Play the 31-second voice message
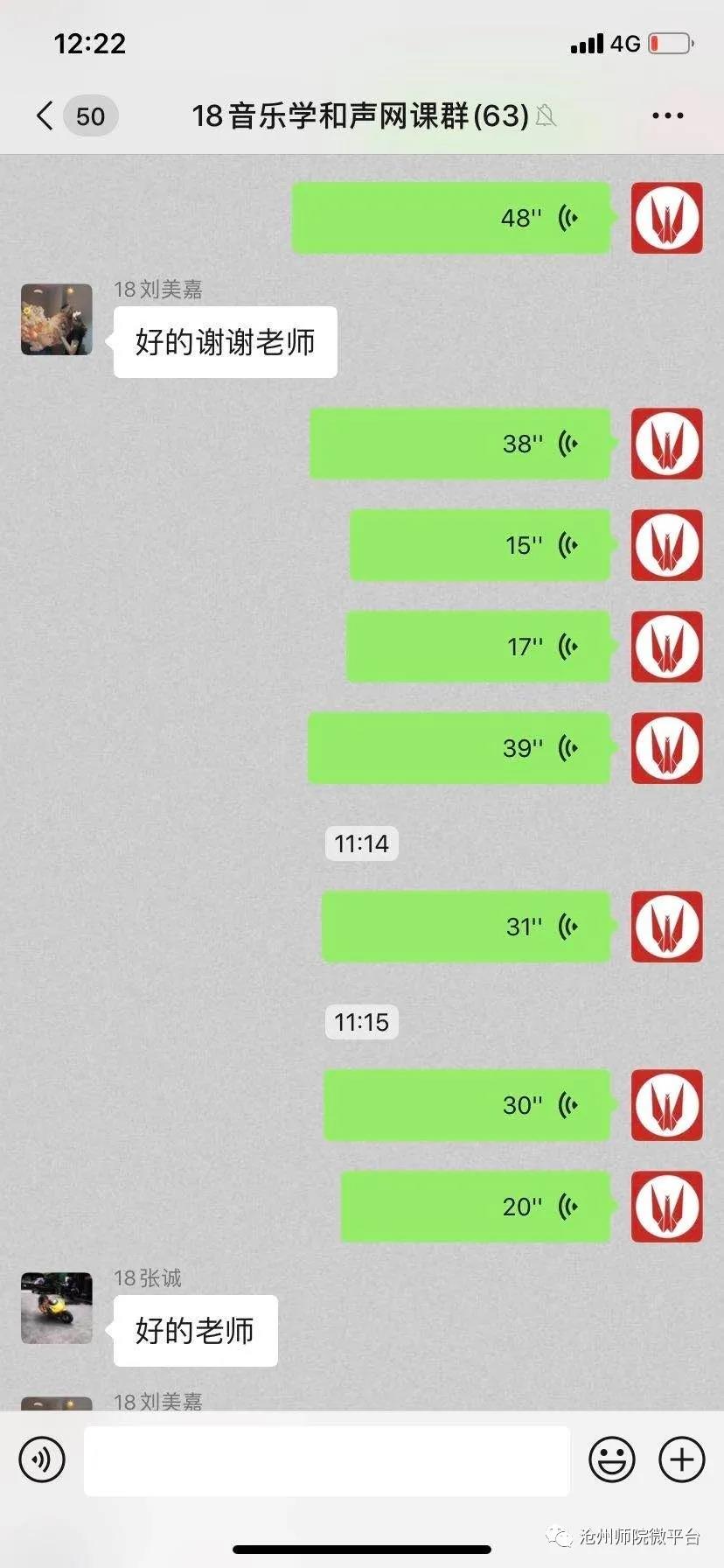 click(465, 927)
